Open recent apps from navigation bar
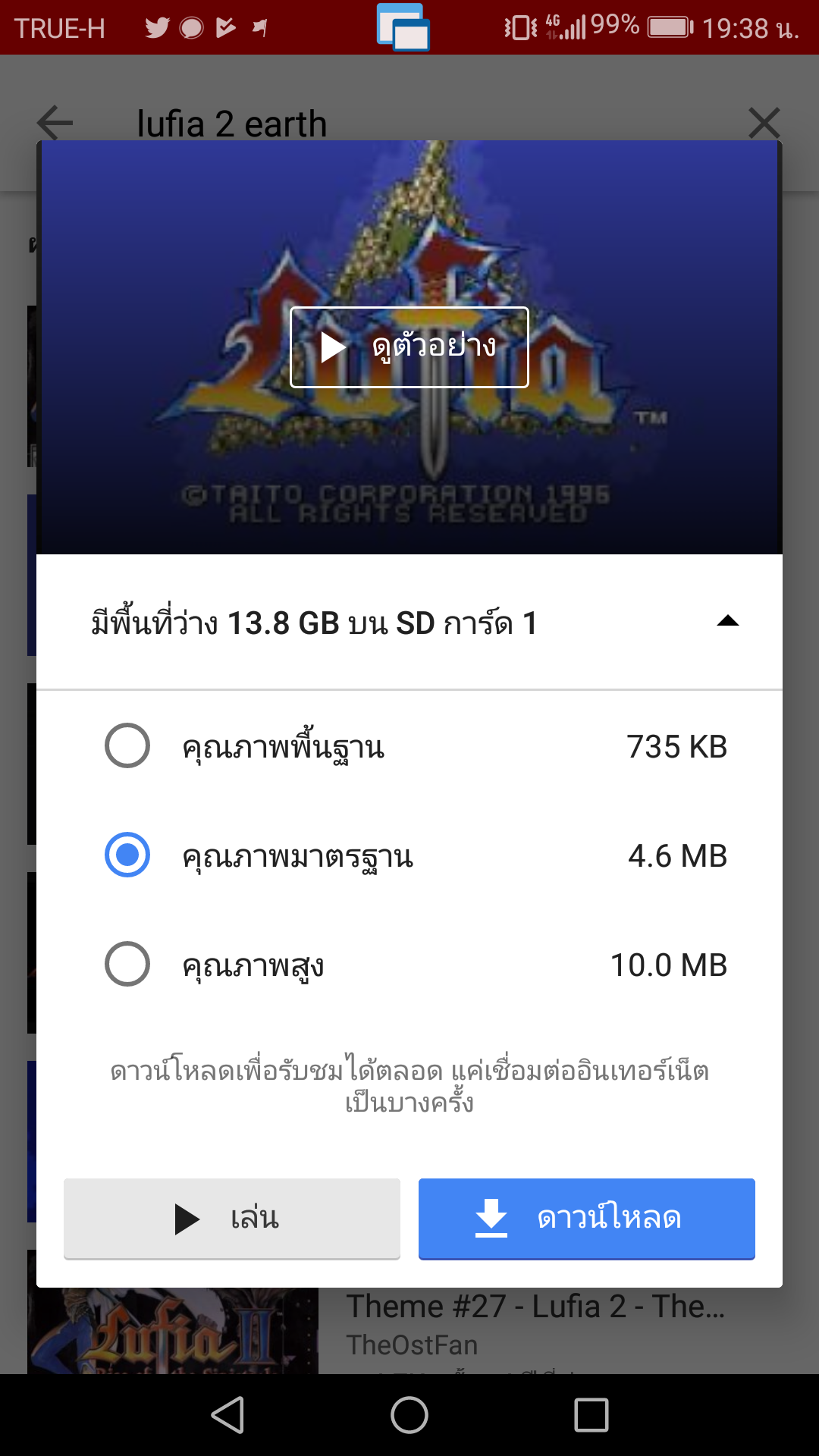Viewport: 819px width, 1456px height. 591,1415
